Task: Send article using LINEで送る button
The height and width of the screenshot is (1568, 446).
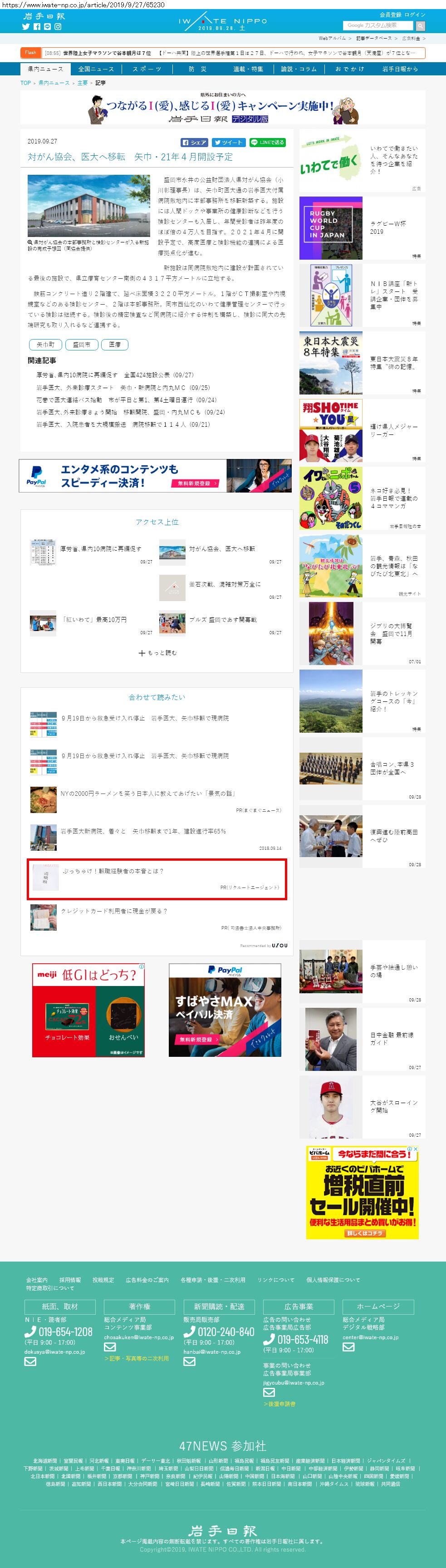Action: (x=267, y=143)
